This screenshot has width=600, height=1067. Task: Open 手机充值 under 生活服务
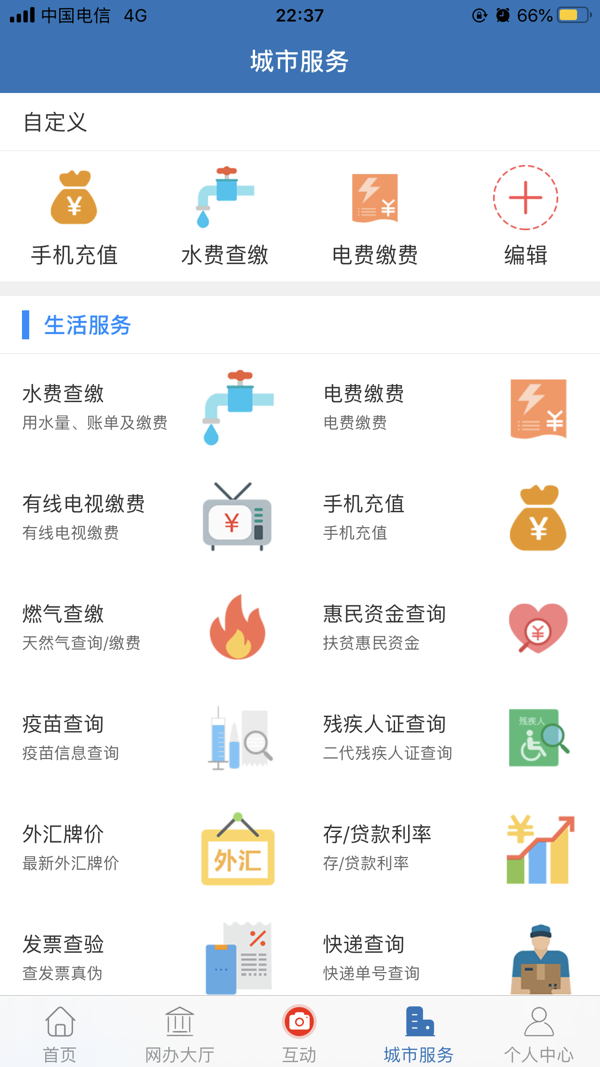(x=450, y=517)
